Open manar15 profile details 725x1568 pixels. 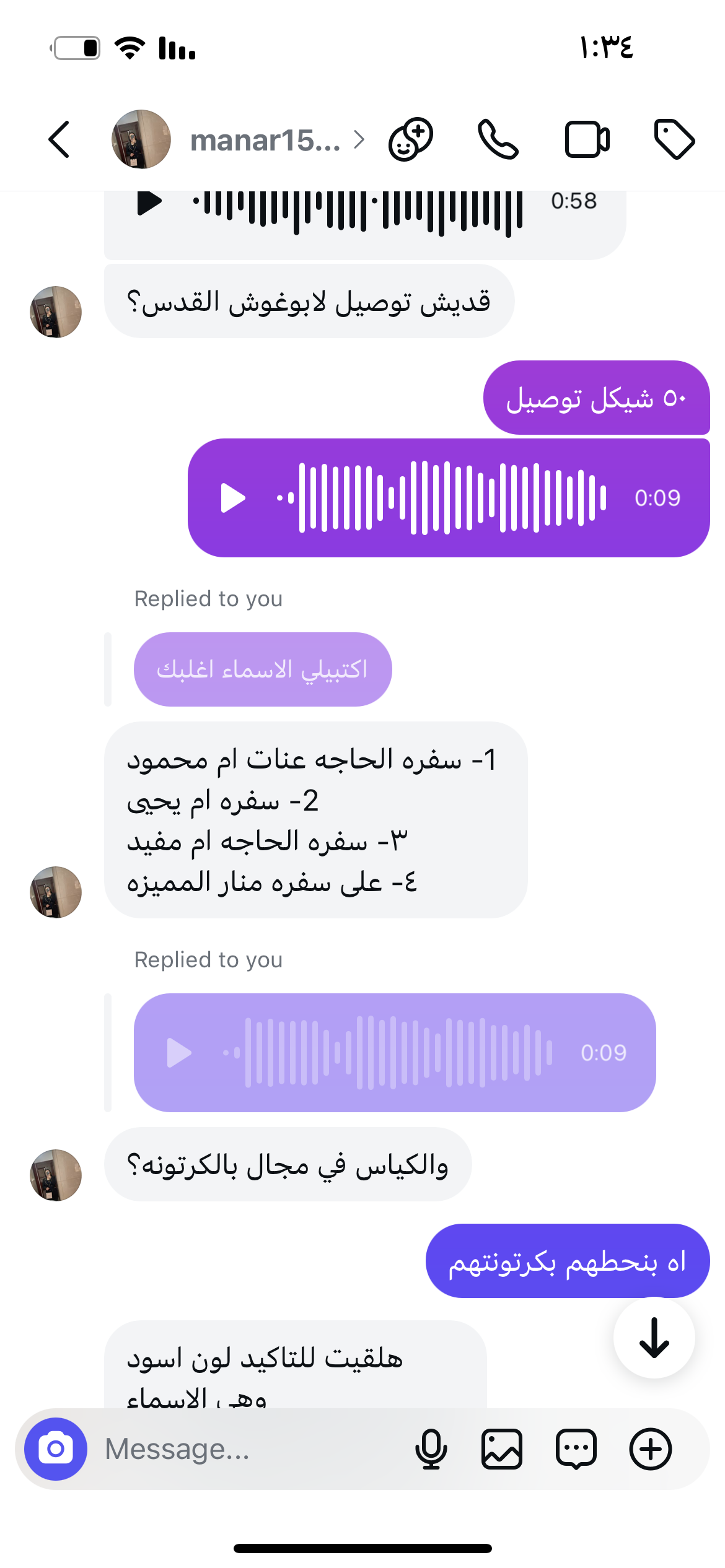point(265,141)
